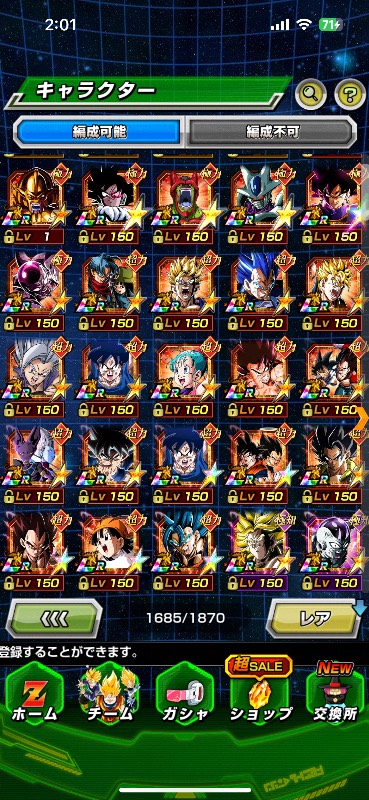Open the レア sort button

315,618
